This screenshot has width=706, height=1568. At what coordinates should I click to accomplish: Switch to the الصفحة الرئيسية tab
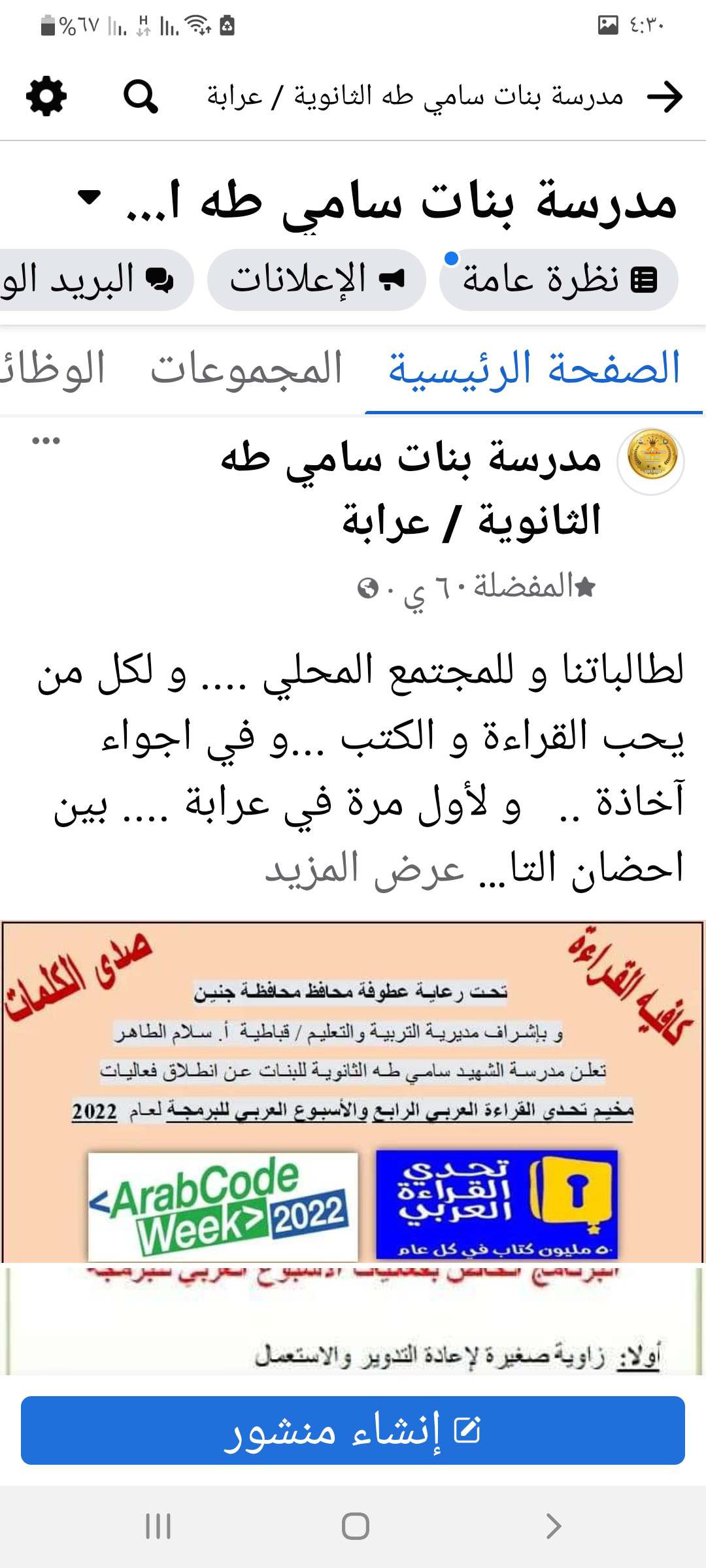pos(534,369)
